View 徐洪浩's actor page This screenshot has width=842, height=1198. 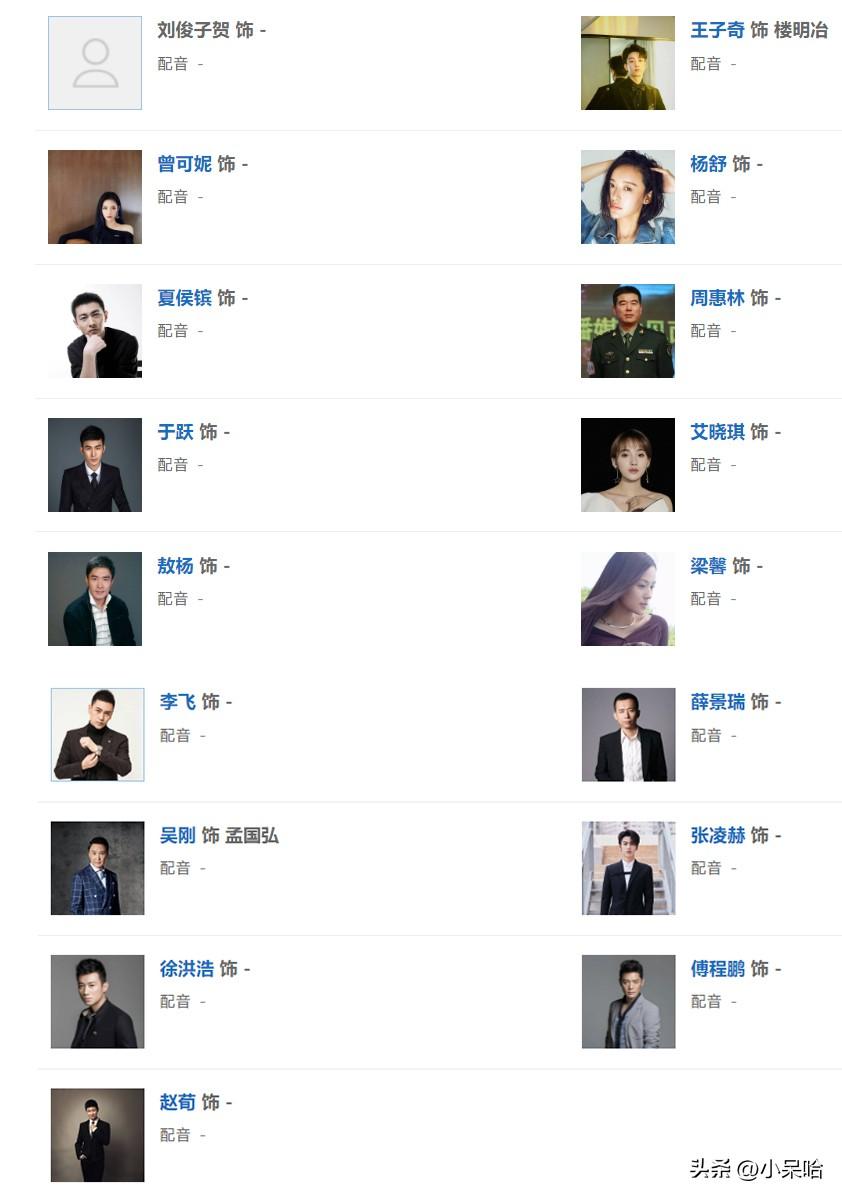point(187,969)
